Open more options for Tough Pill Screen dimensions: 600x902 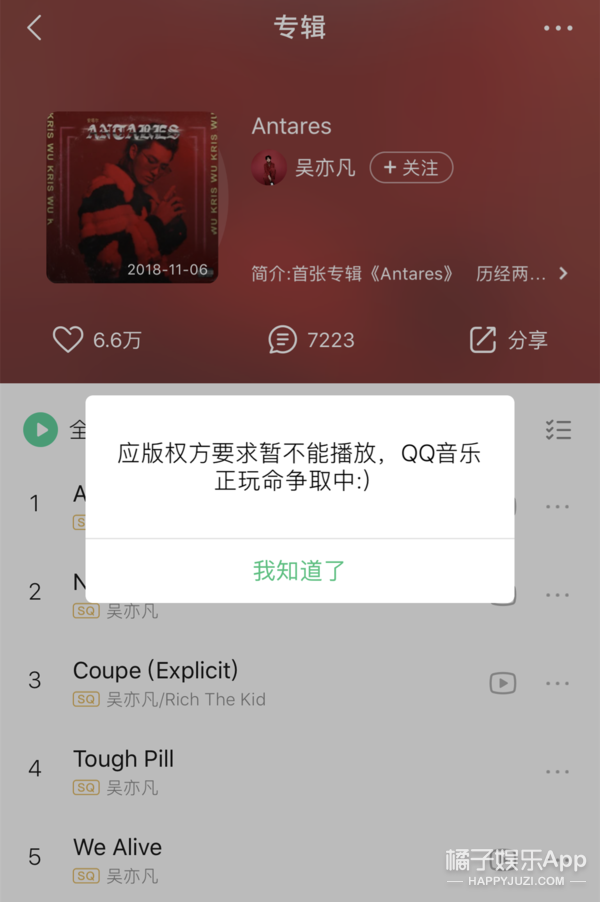coord(557,772)
